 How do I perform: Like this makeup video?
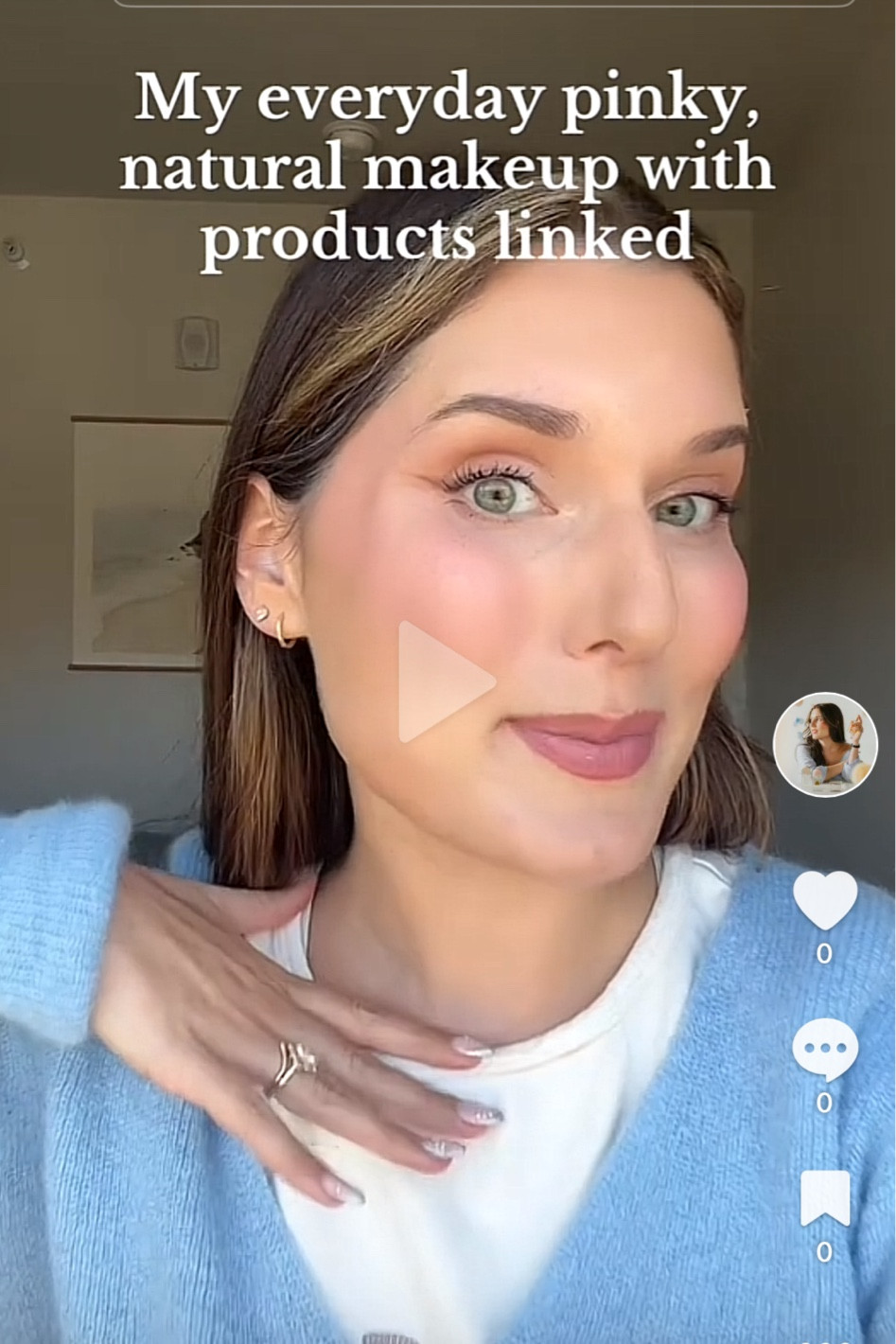tap(824, 900)
